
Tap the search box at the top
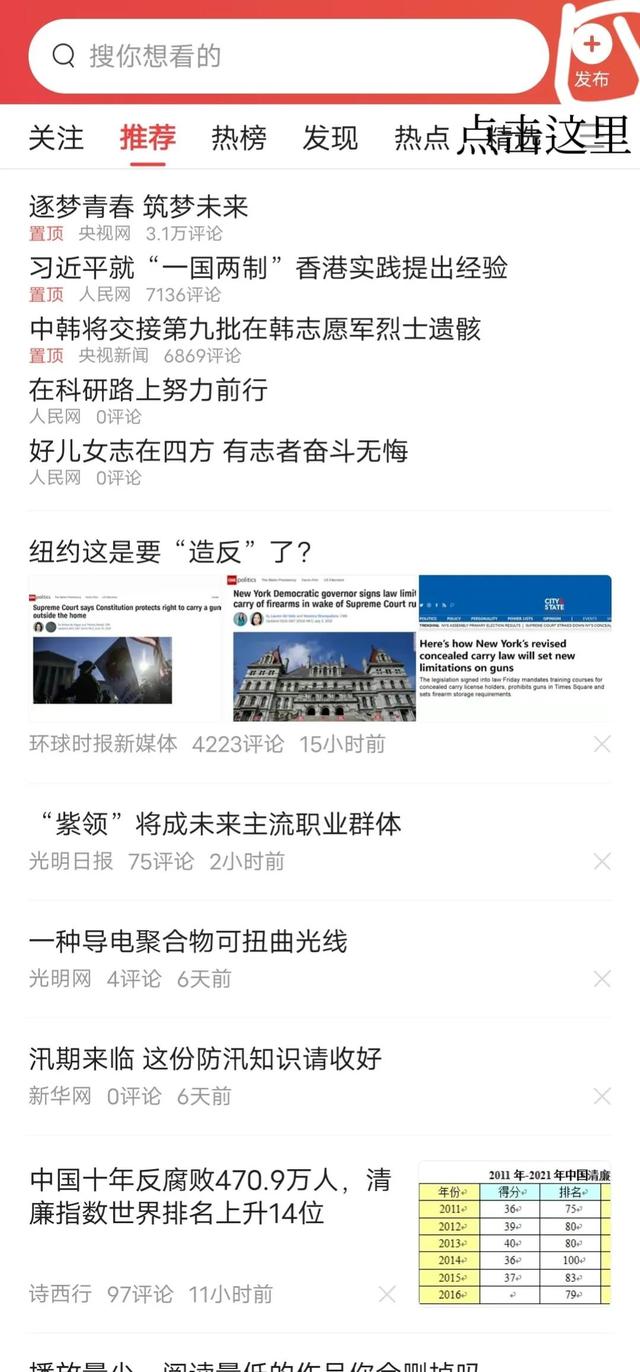288,56
